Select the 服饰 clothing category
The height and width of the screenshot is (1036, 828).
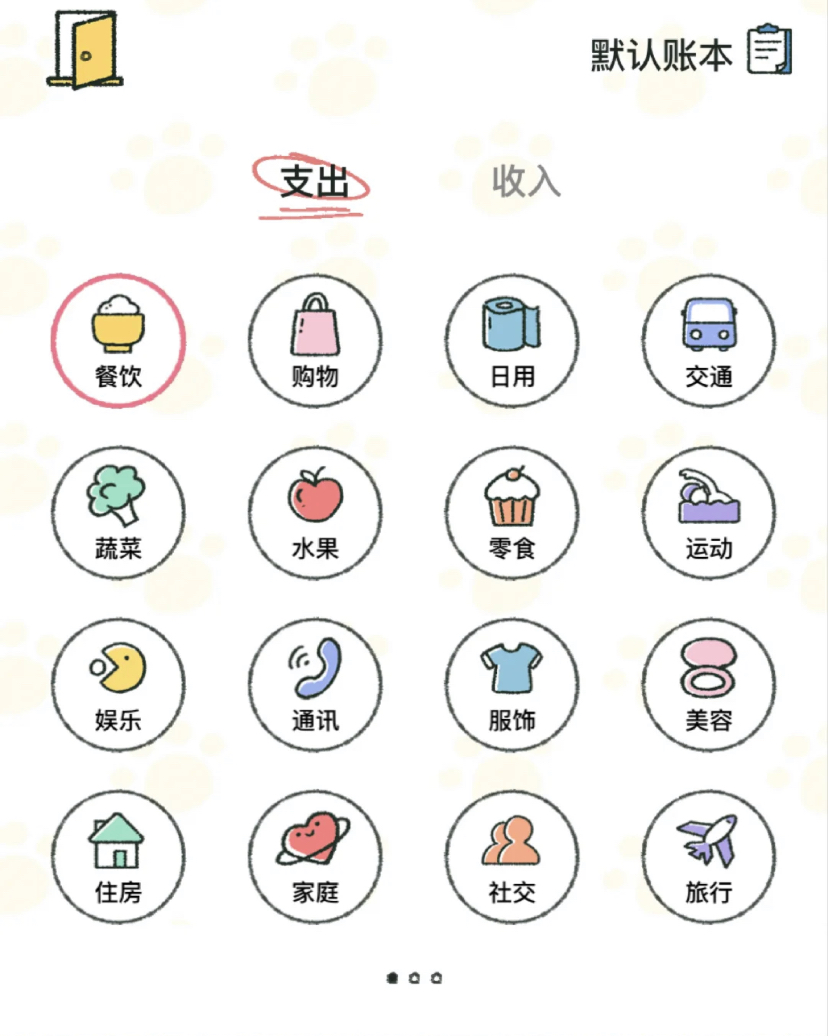pyautogui.click(x=512, y=684)
